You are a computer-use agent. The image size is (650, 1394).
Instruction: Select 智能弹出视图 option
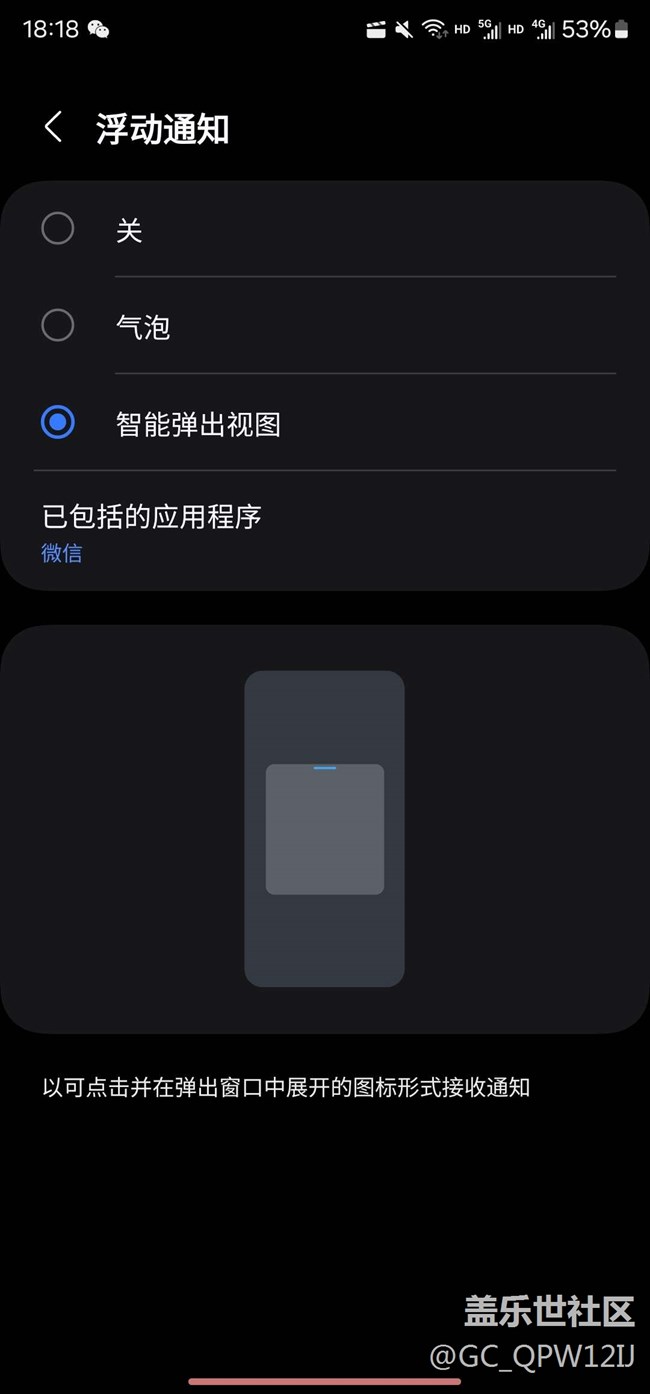tap(58, 423)
